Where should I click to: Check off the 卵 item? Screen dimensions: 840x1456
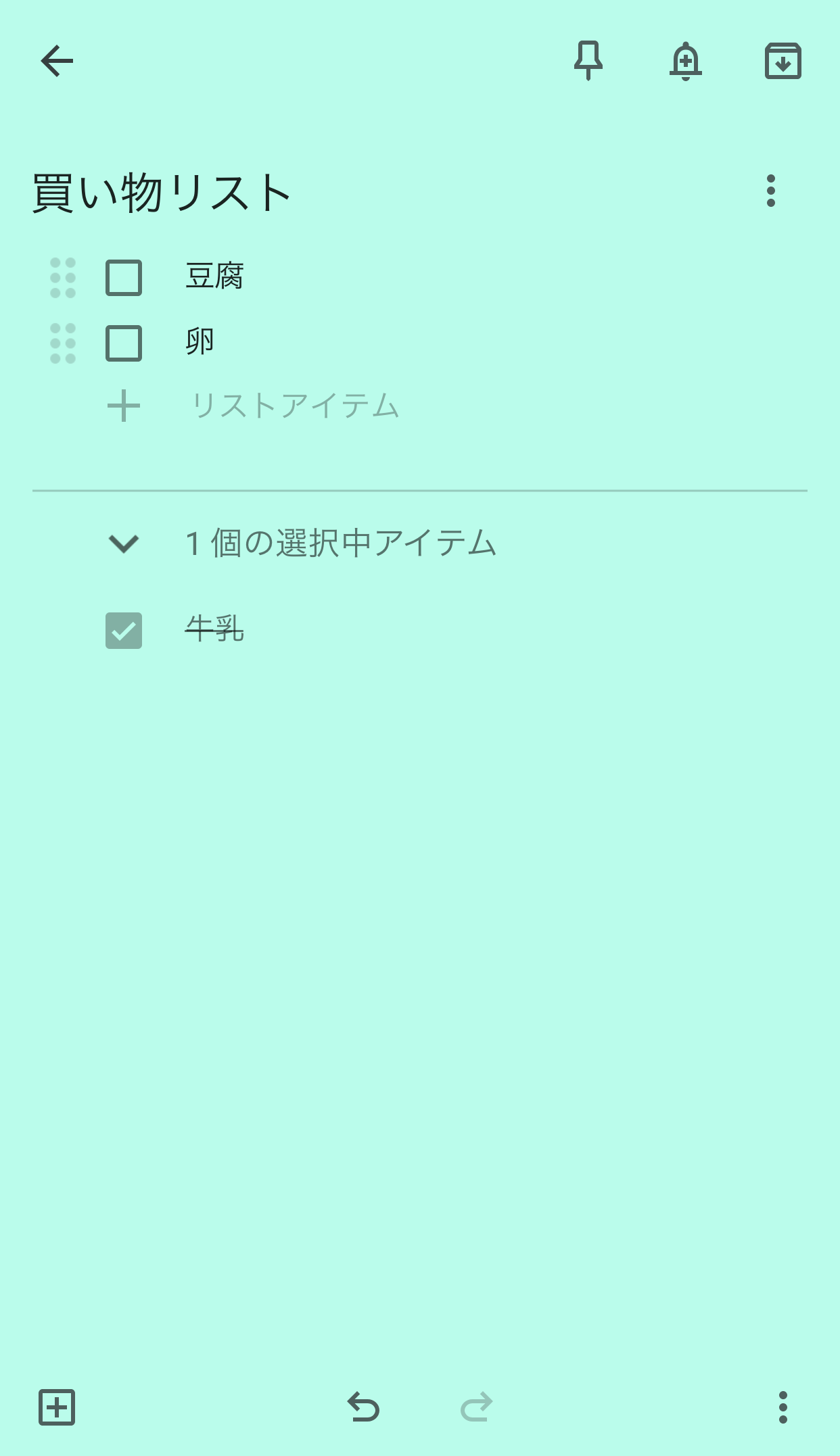[x=124, y=342]
